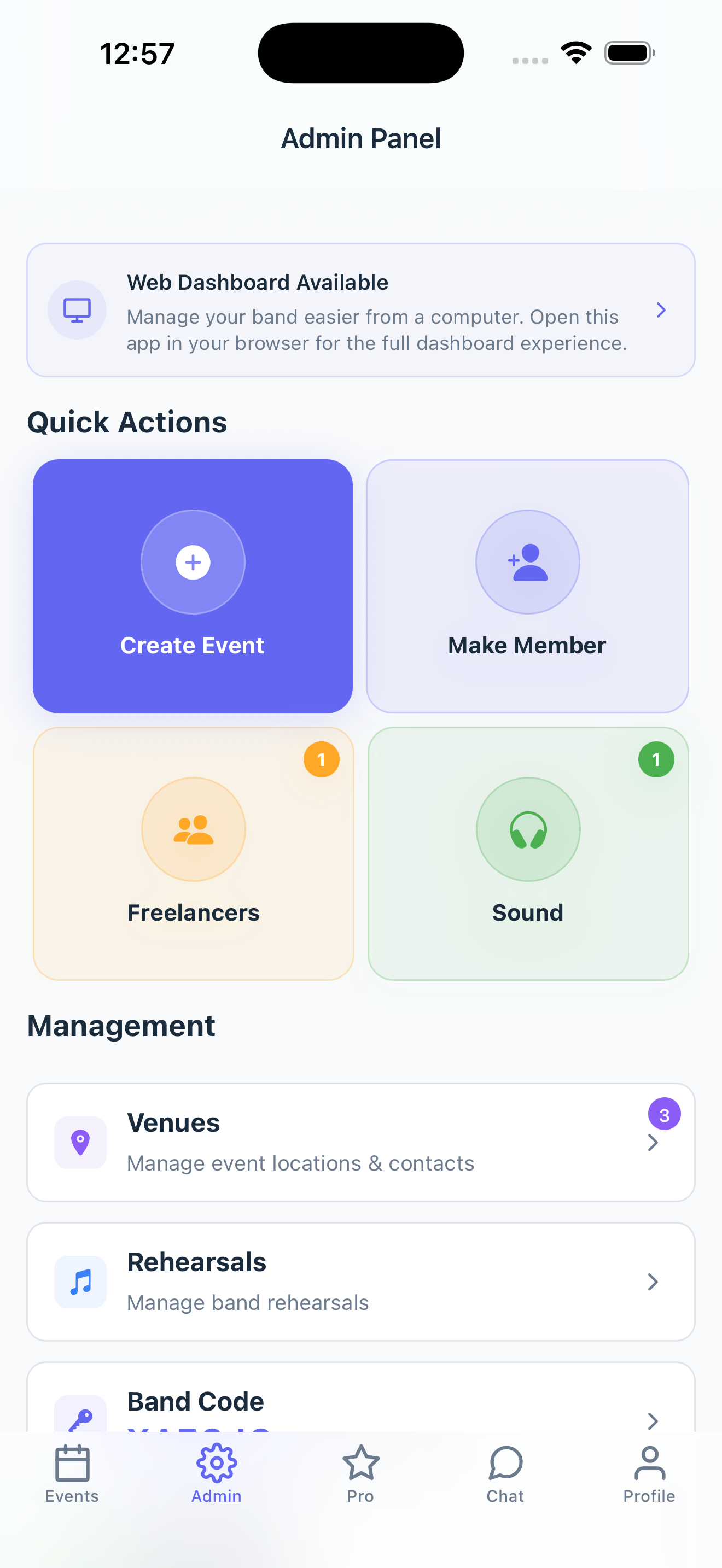Expand the Web Dashboard Available banner chevron
The image size is (722, 1568).
662,310
